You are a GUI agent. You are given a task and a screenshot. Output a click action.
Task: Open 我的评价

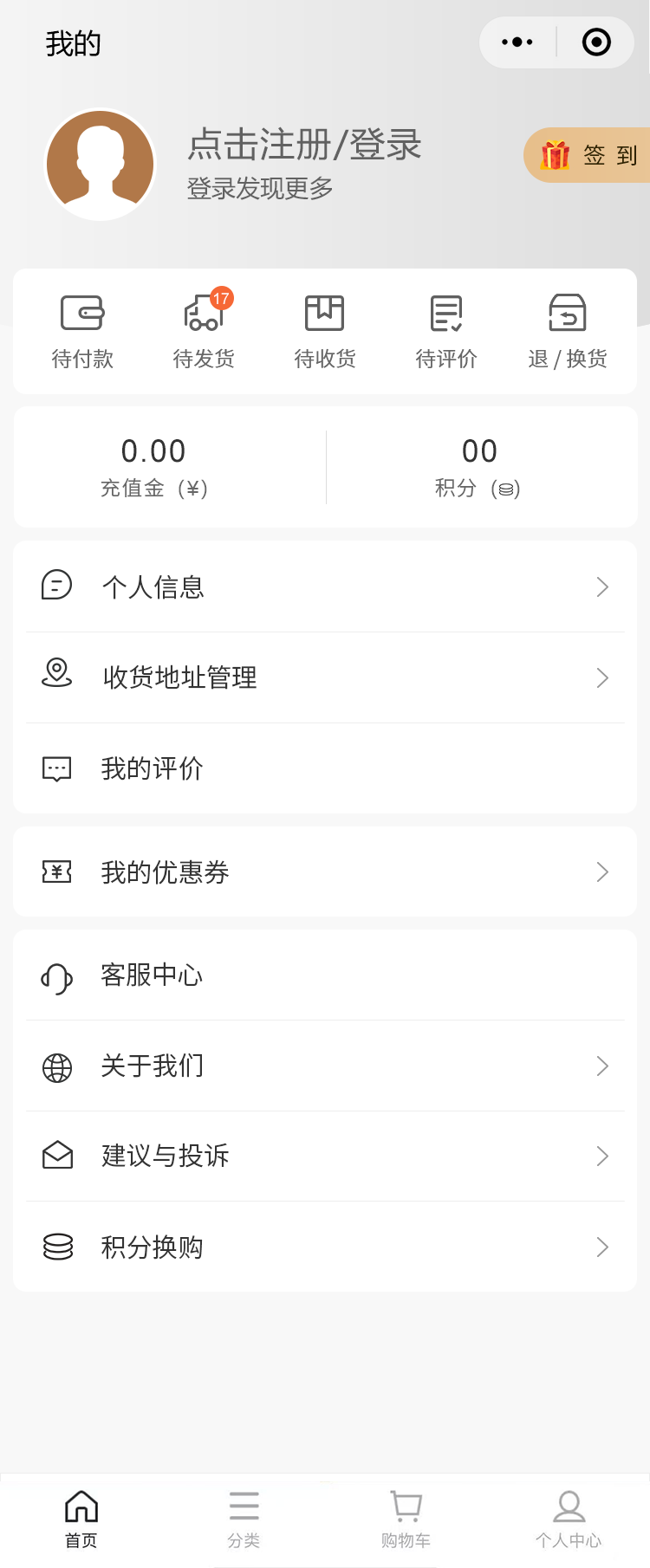pyautogui.click(x=325, y=768)
